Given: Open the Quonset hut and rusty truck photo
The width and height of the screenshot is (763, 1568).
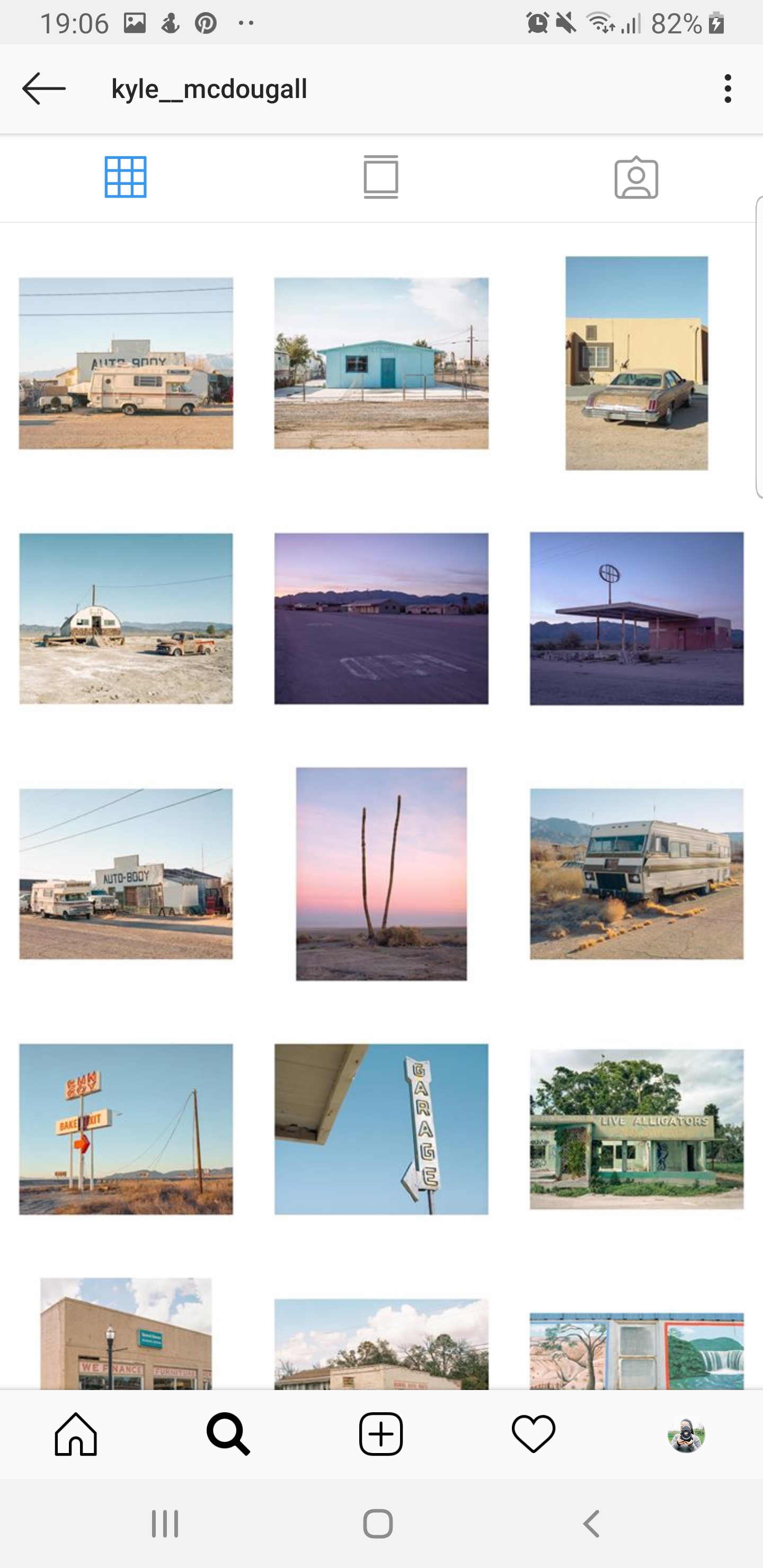Looking at the screenshot, I should 126,618.
